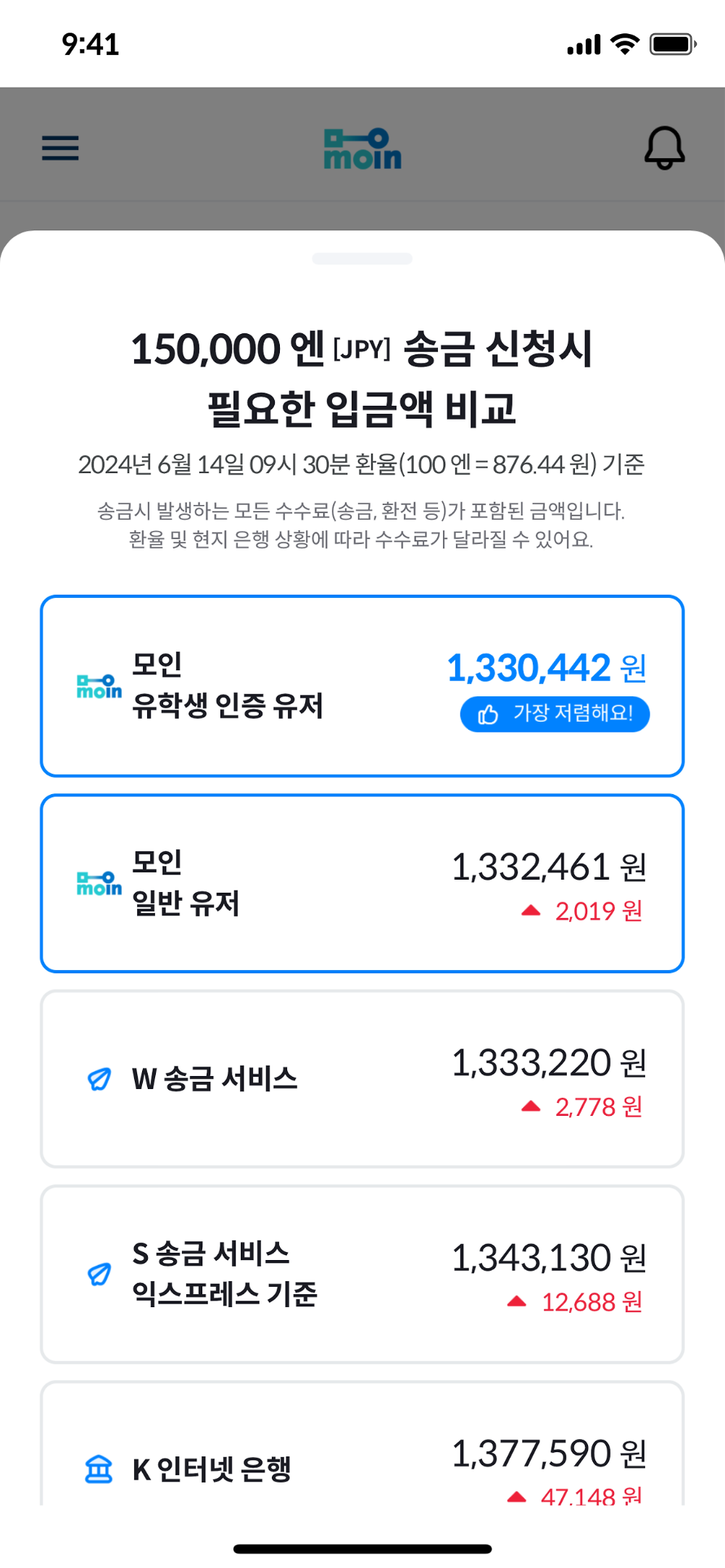
Task: Open the hamburger navigation menu
Action: tap(60, 148)
